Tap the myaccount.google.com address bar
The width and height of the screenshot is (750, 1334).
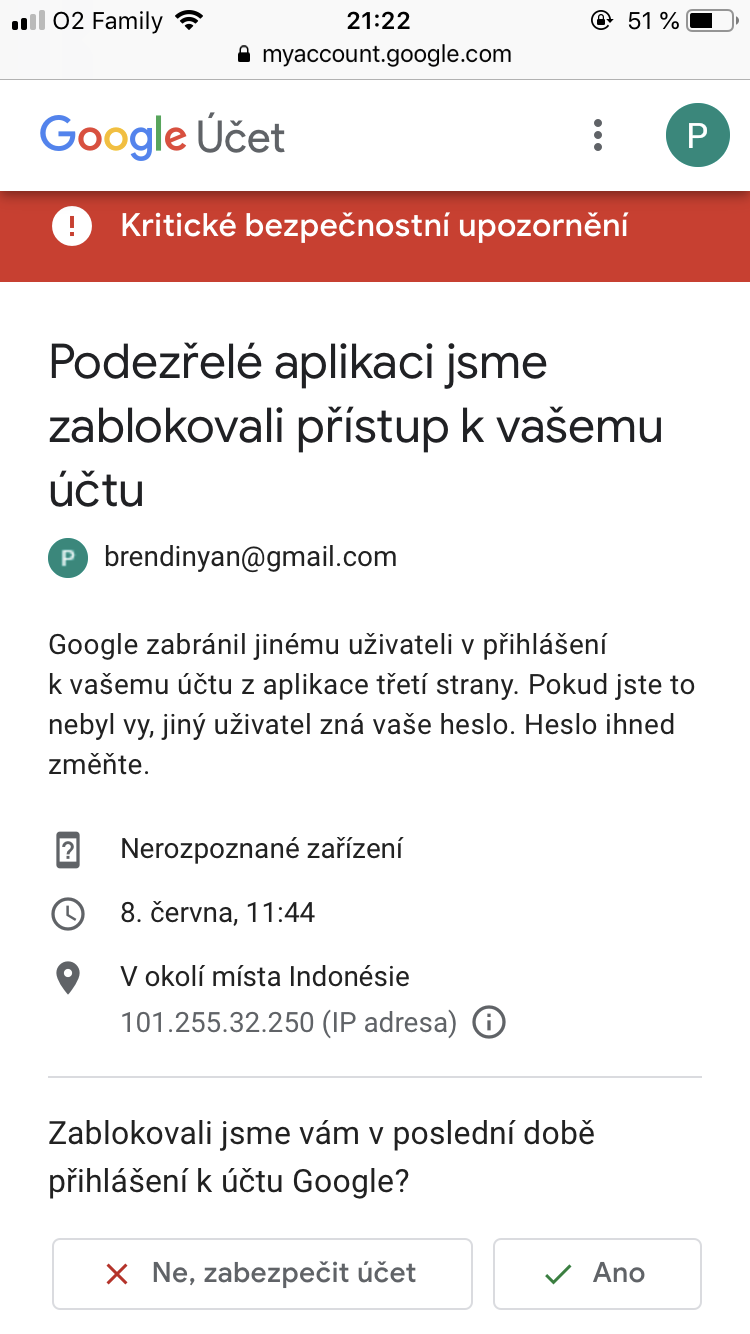[375, 54]
